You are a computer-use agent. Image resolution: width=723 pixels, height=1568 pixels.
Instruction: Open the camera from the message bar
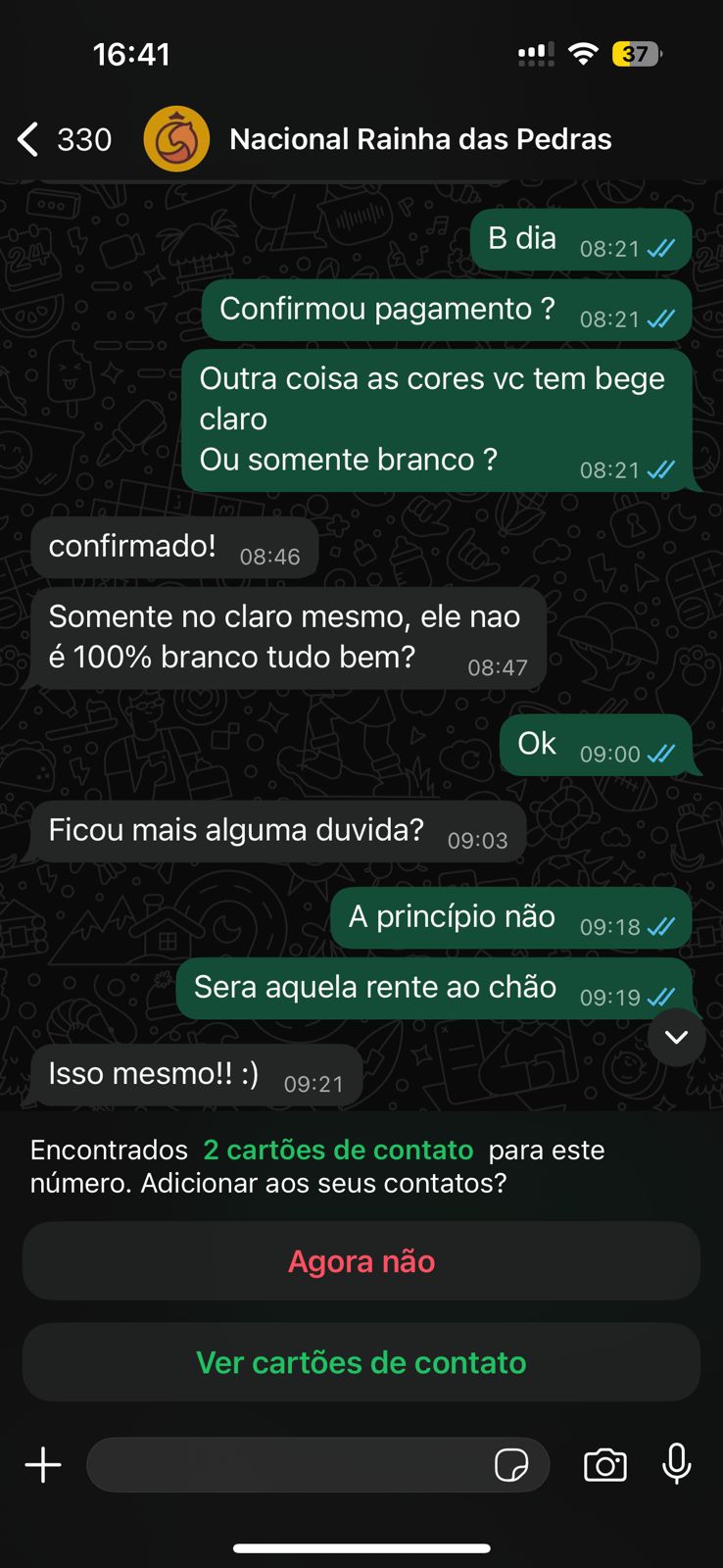(604, 1465)
